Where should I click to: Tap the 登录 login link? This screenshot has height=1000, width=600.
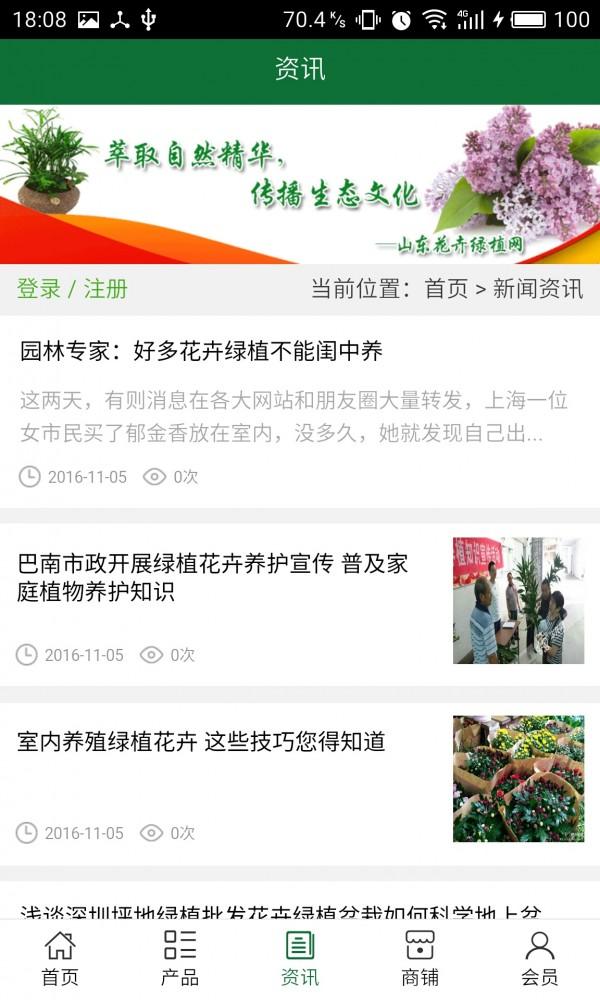(39, 290)
